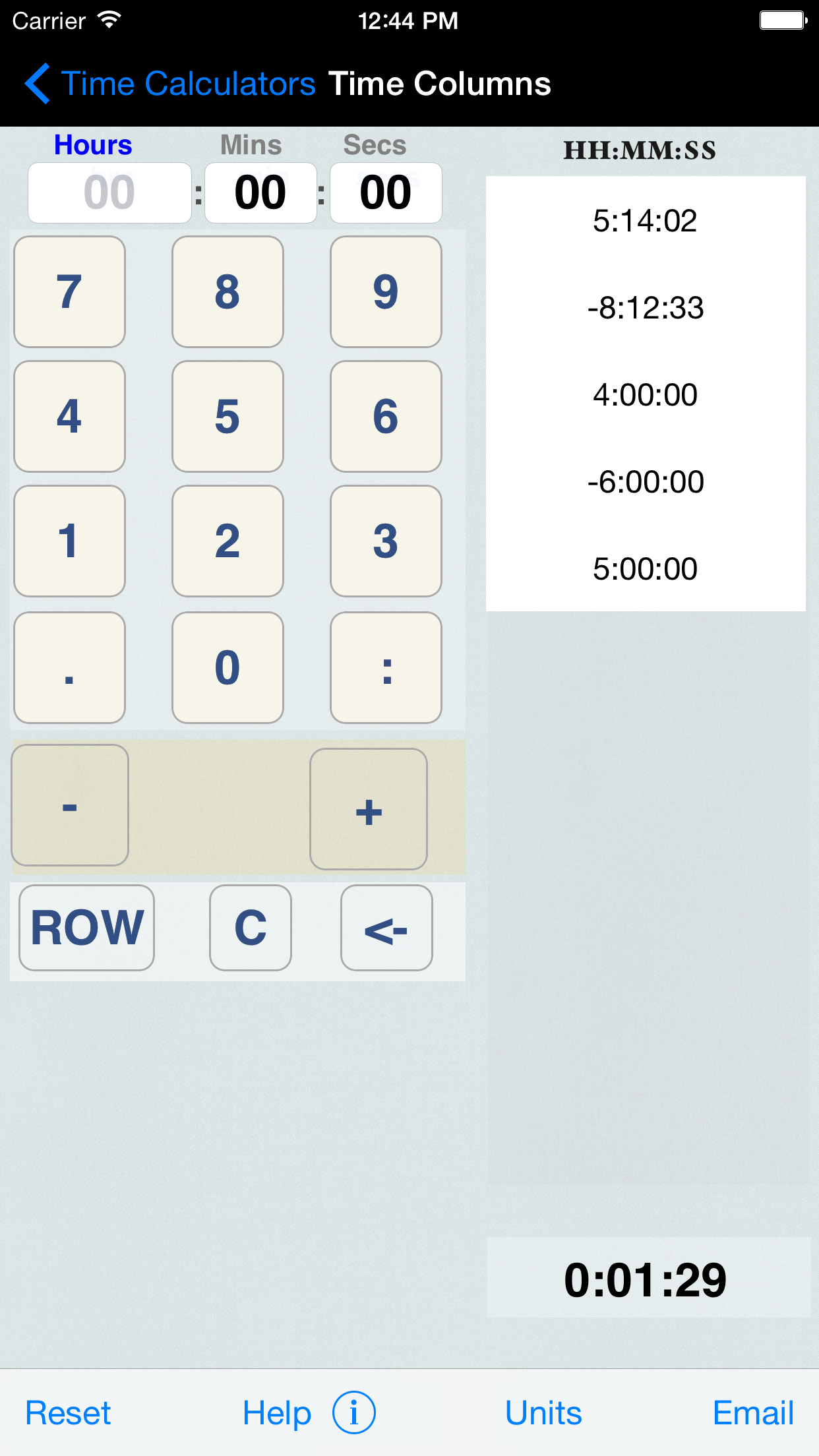
Task: Subtract the entered time with minus
Action: tap(70, 805)
